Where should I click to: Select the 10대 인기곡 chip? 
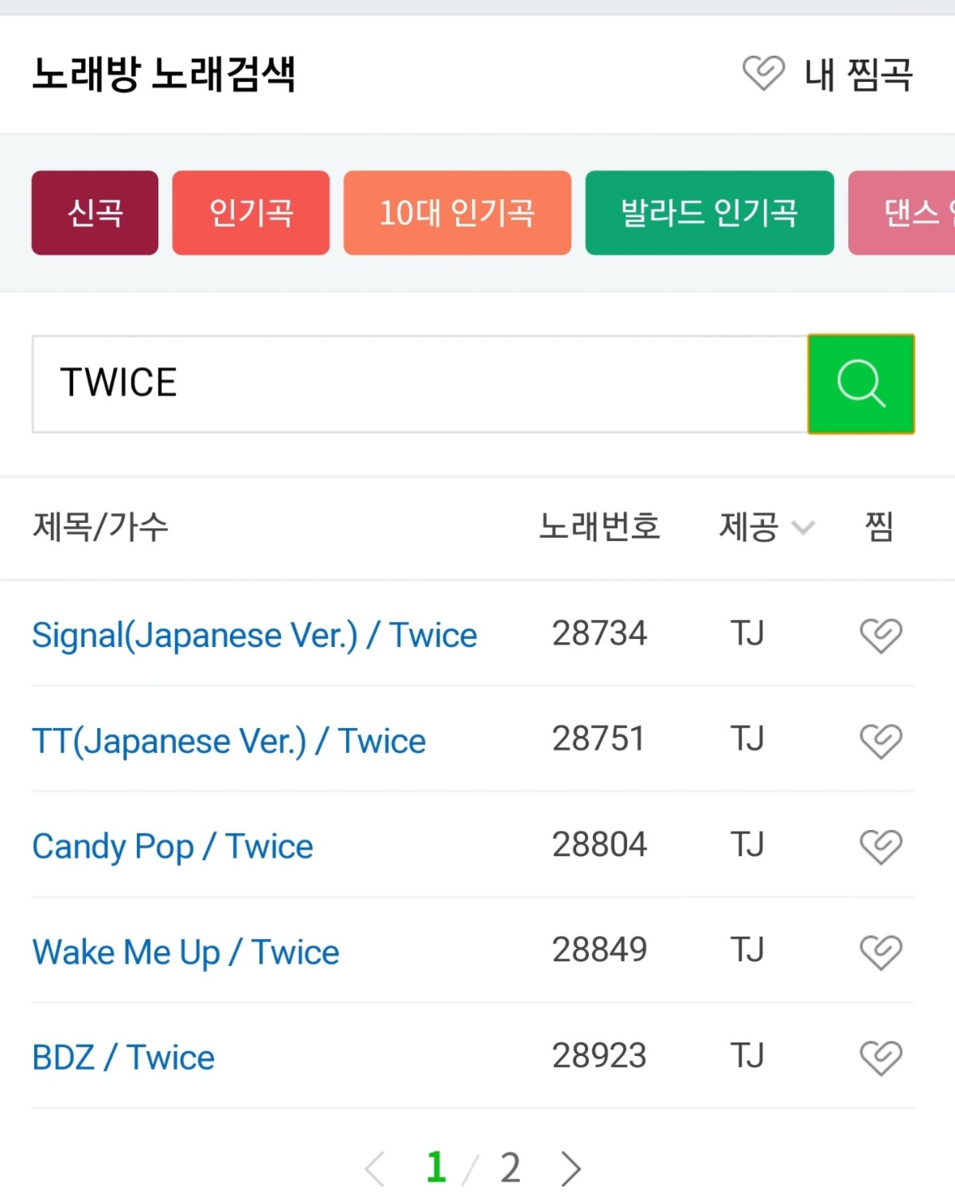tap(457, 213)
